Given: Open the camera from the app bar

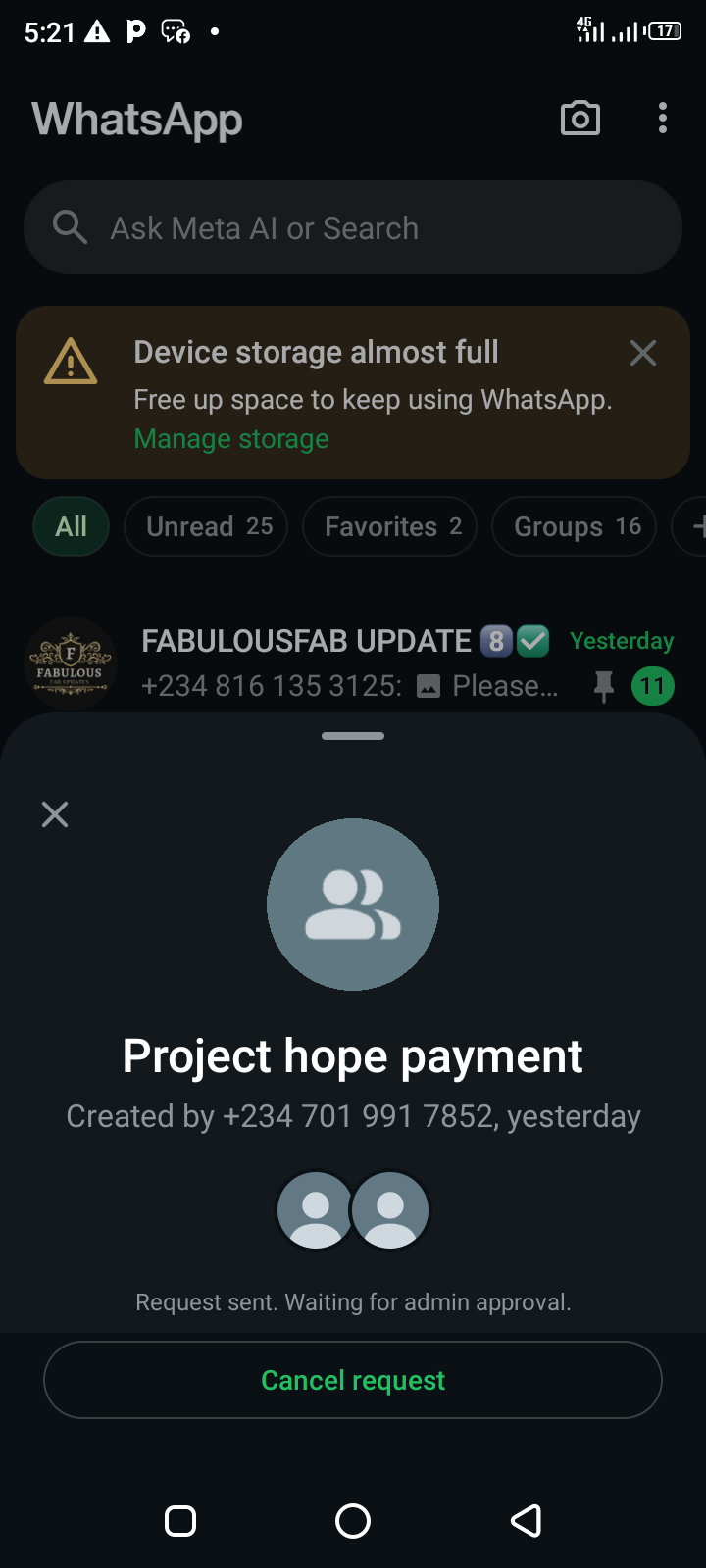Looking at the screenshot, I should 580,119.
